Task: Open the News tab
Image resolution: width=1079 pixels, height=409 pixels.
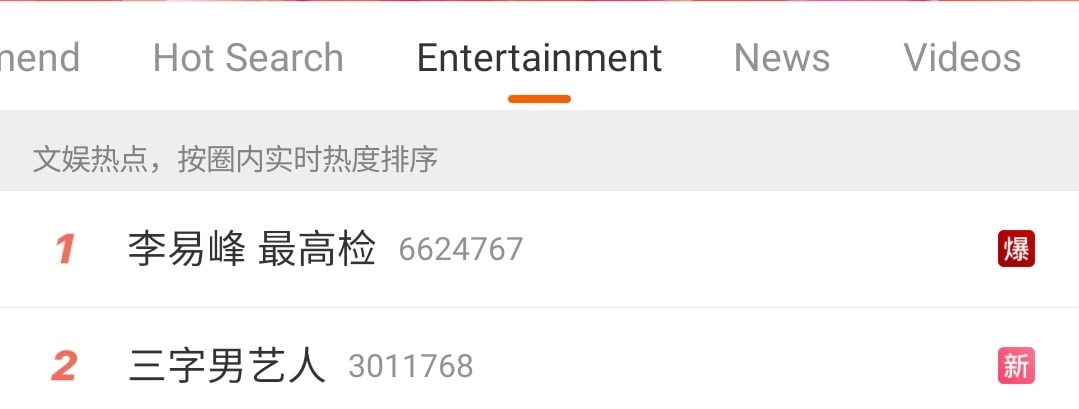Action: 782,58
